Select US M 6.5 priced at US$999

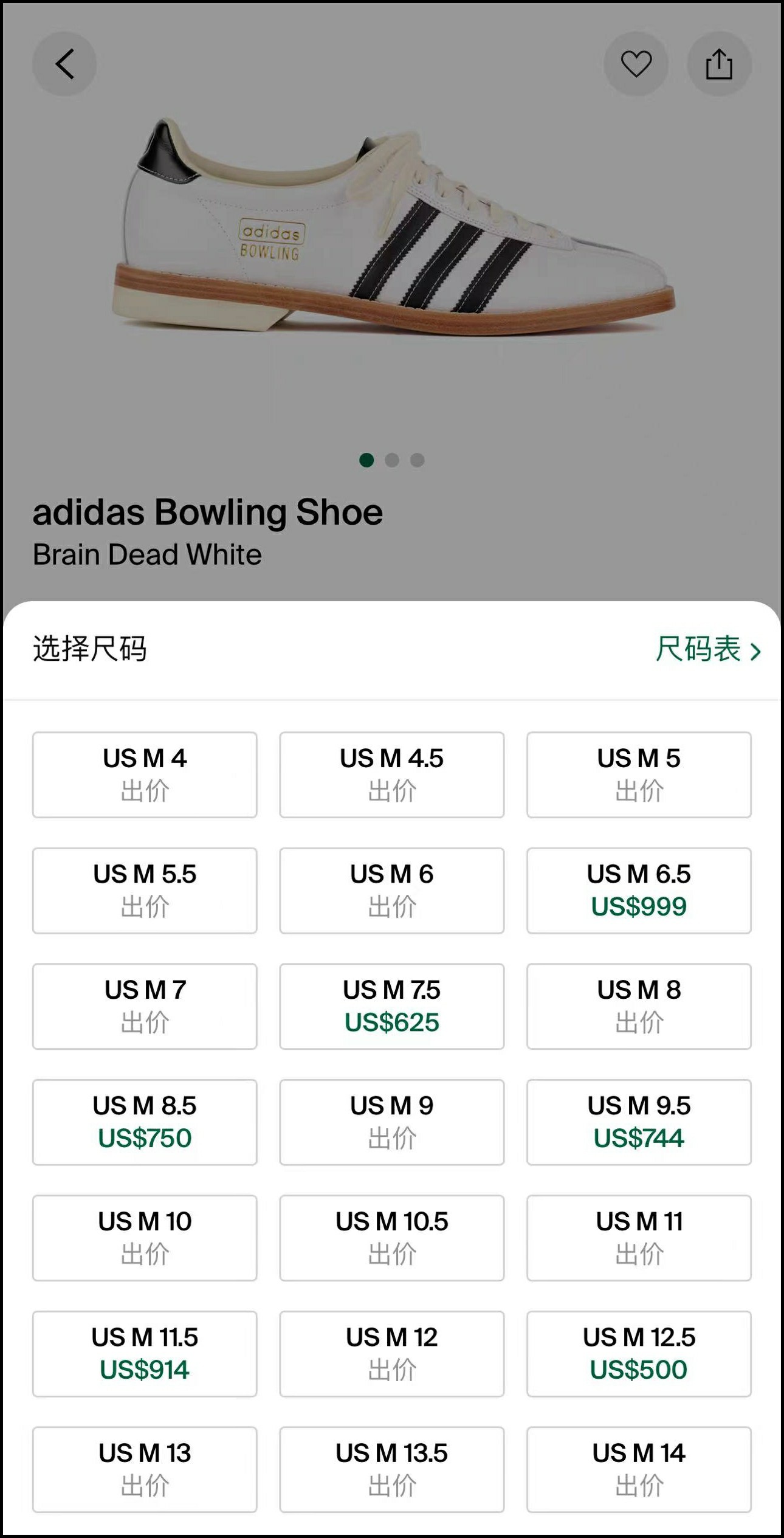click(x=639, y=890)
